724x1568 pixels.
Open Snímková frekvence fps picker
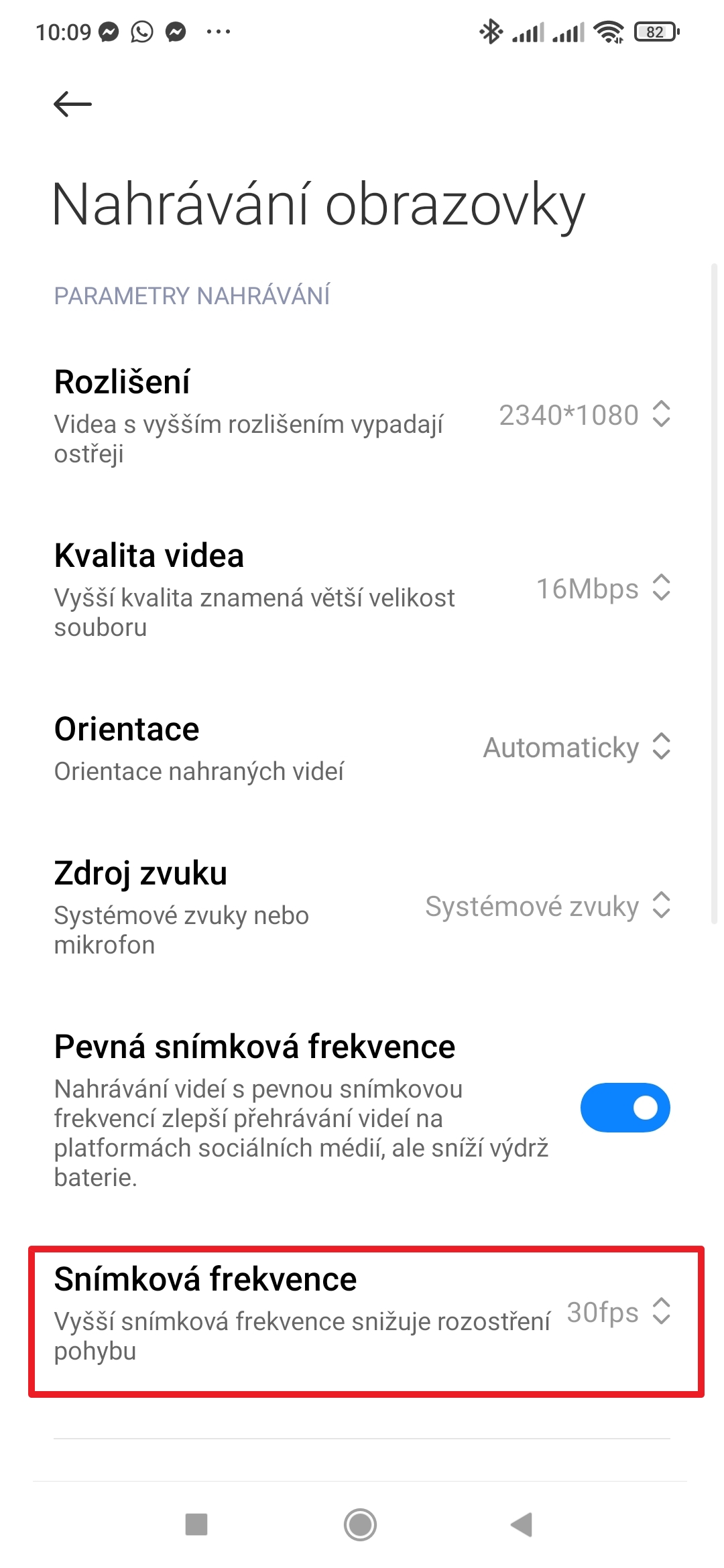click(617, 1312)
